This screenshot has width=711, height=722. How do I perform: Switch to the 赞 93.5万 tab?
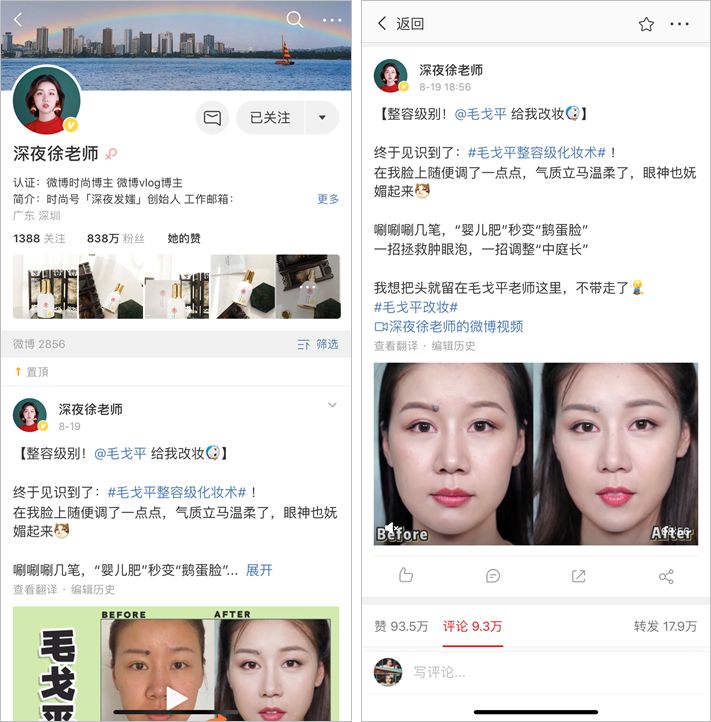click(401, 626)
